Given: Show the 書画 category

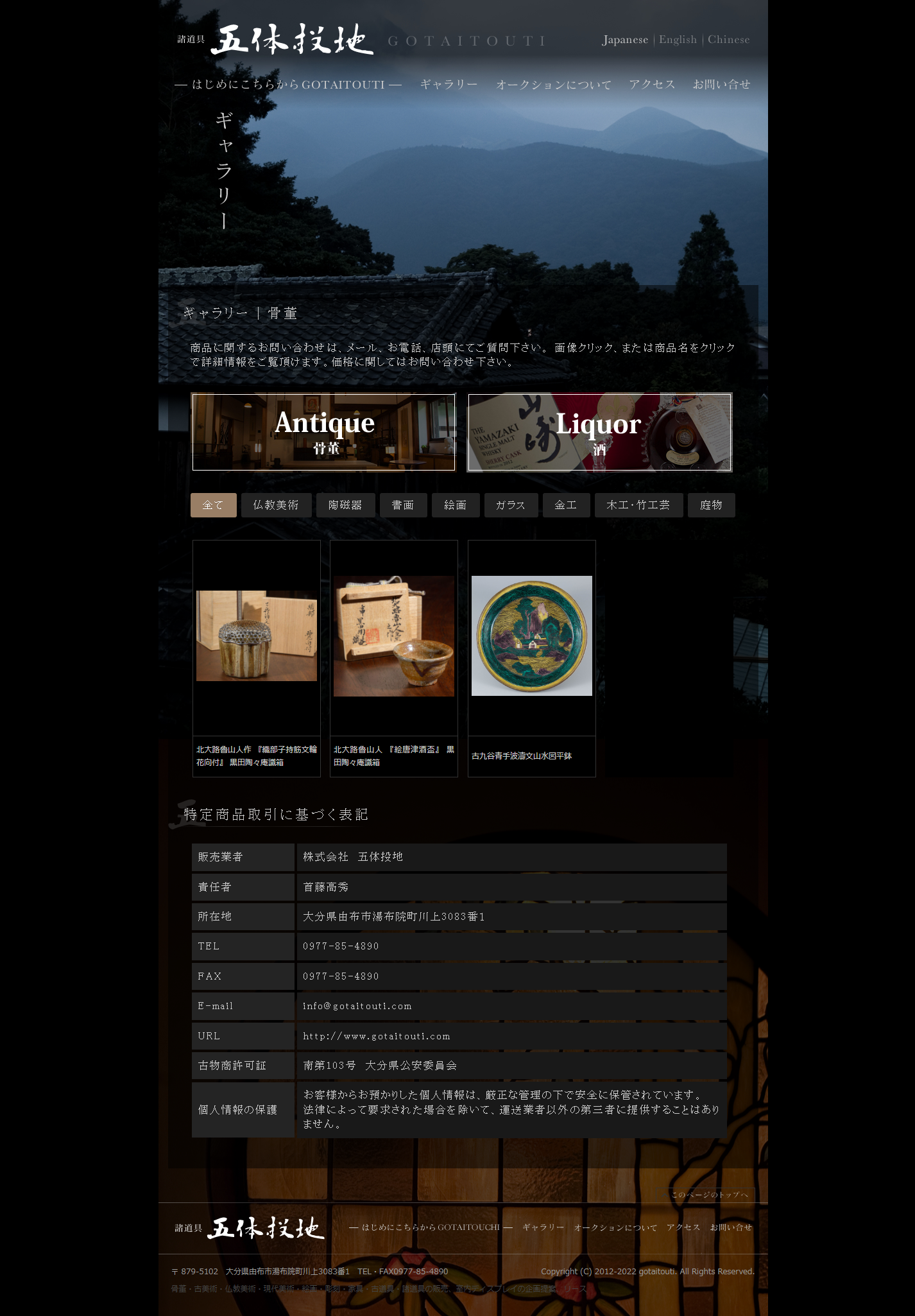Looking at the screenshot, I should 402,505.
